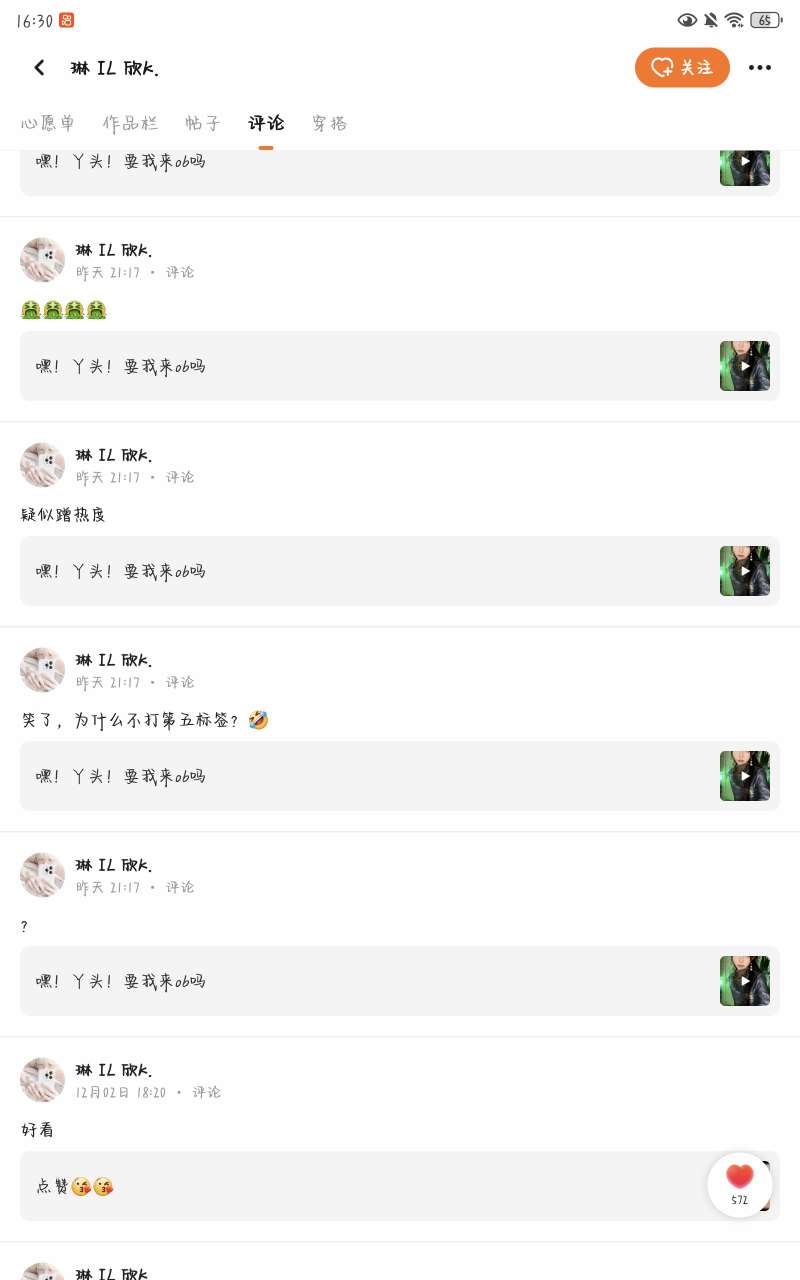Open the 点赞 post under the 好看 comment
800x1280 pixels.
[x=360, y=1186]
